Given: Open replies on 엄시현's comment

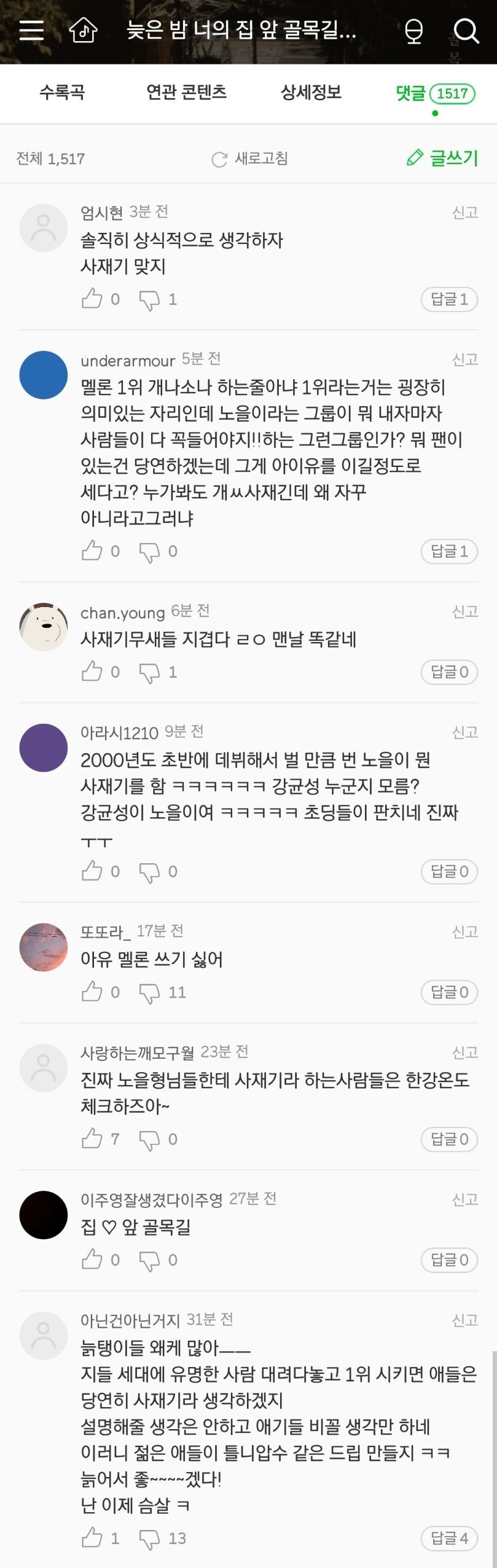Looking at the screenshot, I should (x=449, y=299).
